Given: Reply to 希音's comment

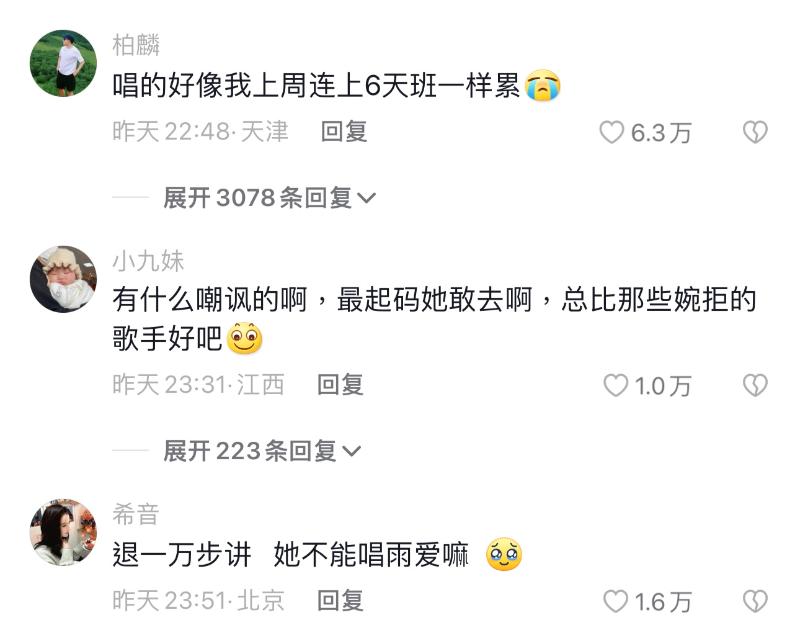Looking at the screenshot, I should pyautogui.click(x=340, y=600).
